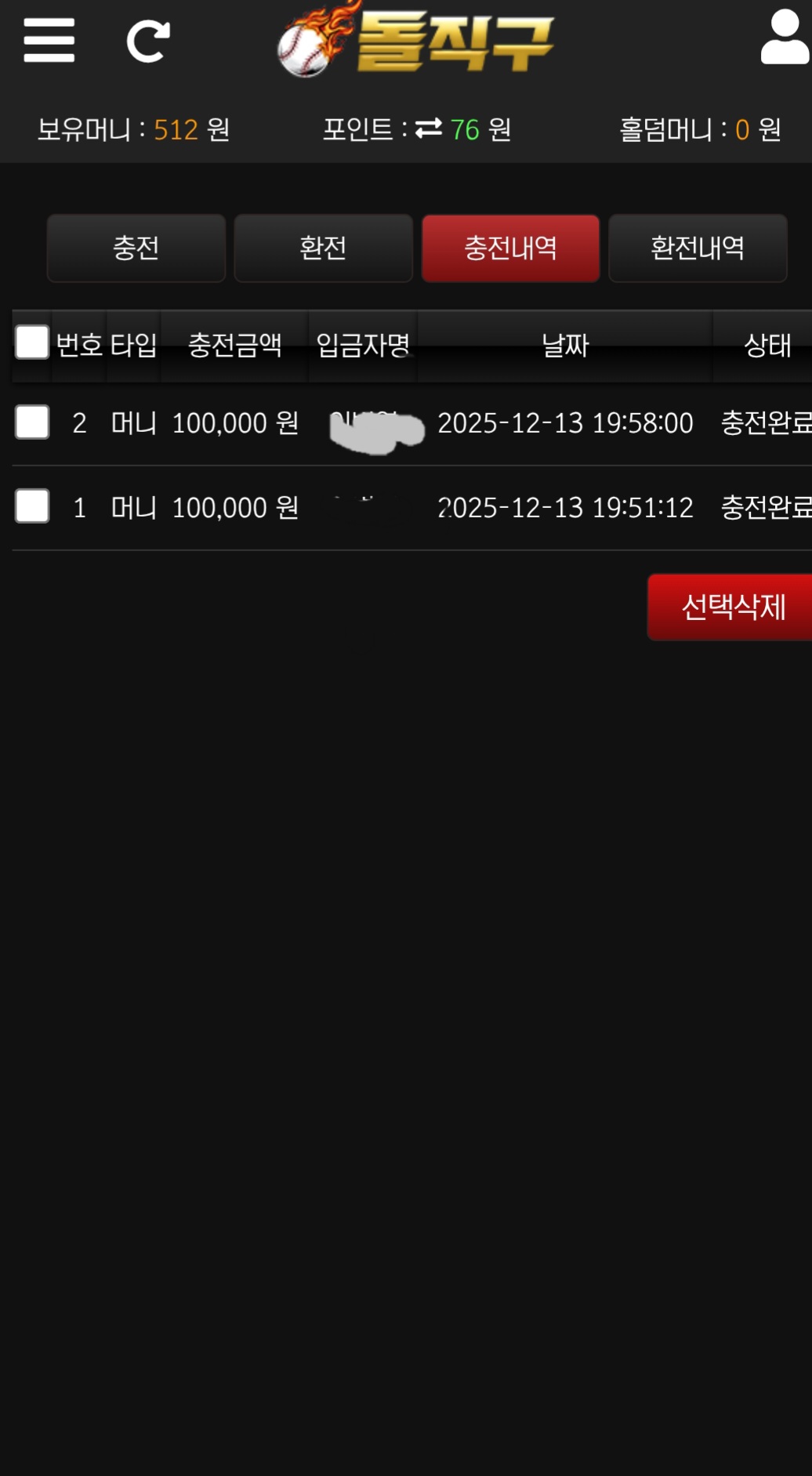Click the point exchange arrows icon

pos(430,128)
